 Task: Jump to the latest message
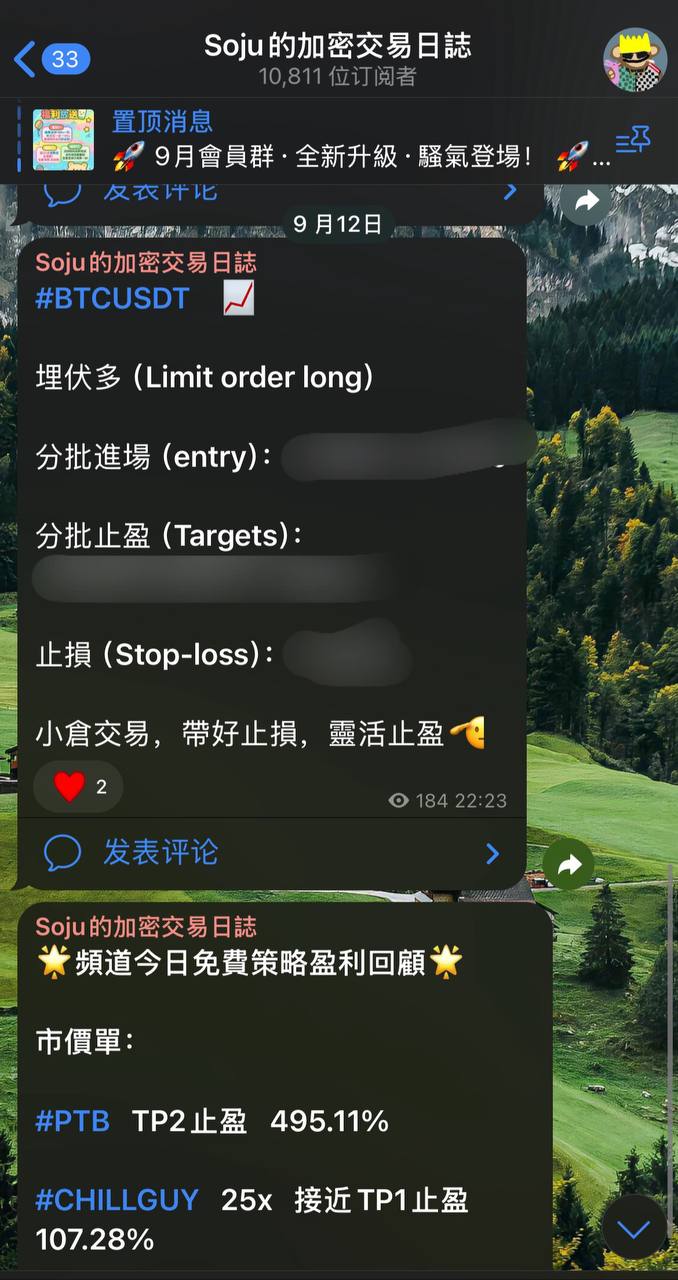click(x=634, y=1227)
